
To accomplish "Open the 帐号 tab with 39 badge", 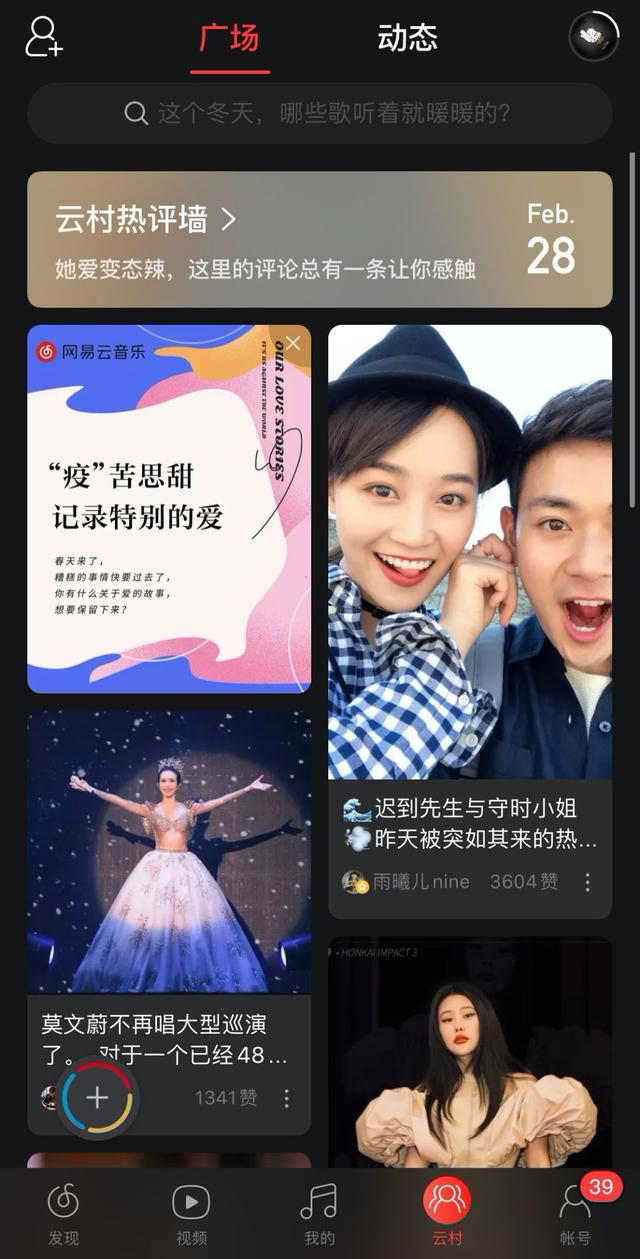I will pos(575,1213).
